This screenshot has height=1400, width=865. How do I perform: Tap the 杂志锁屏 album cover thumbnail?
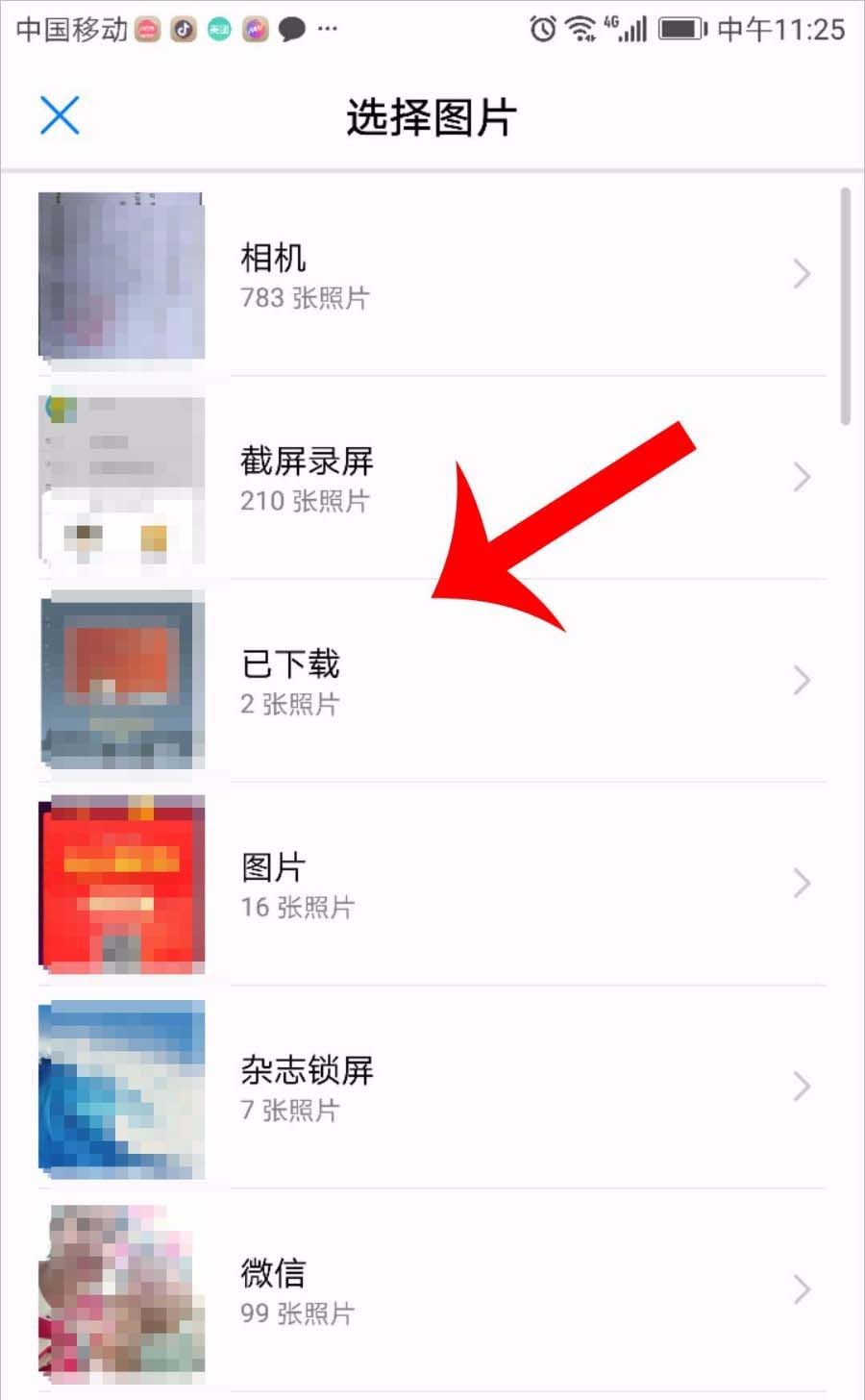point(120,1087)
